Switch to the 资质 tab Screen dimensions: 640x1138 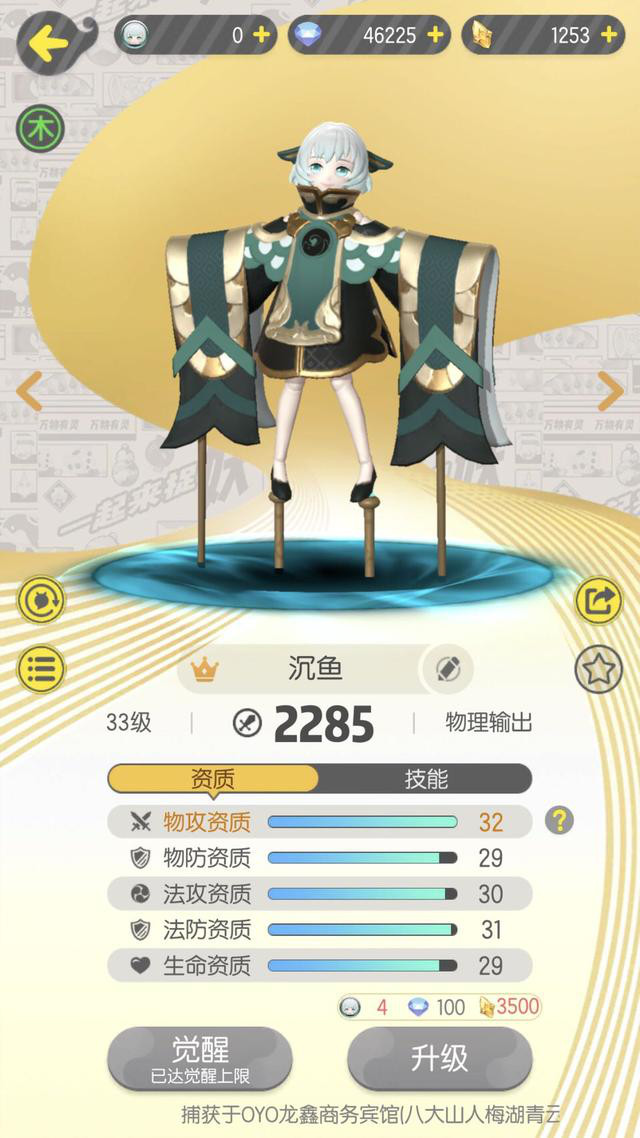pos(213,779)
